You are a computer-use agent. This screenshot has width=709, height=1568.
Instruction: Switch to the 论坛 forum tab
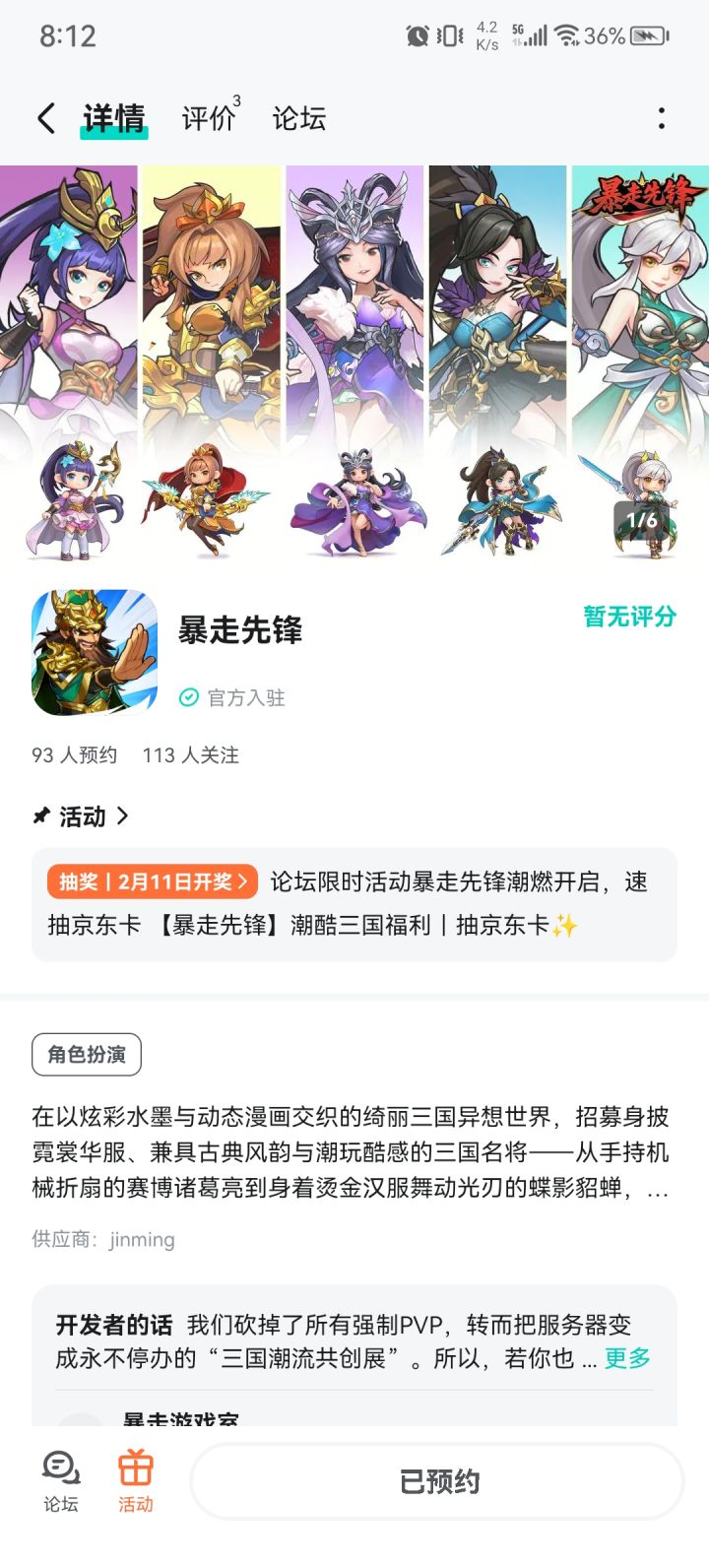click(x=300, y=117)
